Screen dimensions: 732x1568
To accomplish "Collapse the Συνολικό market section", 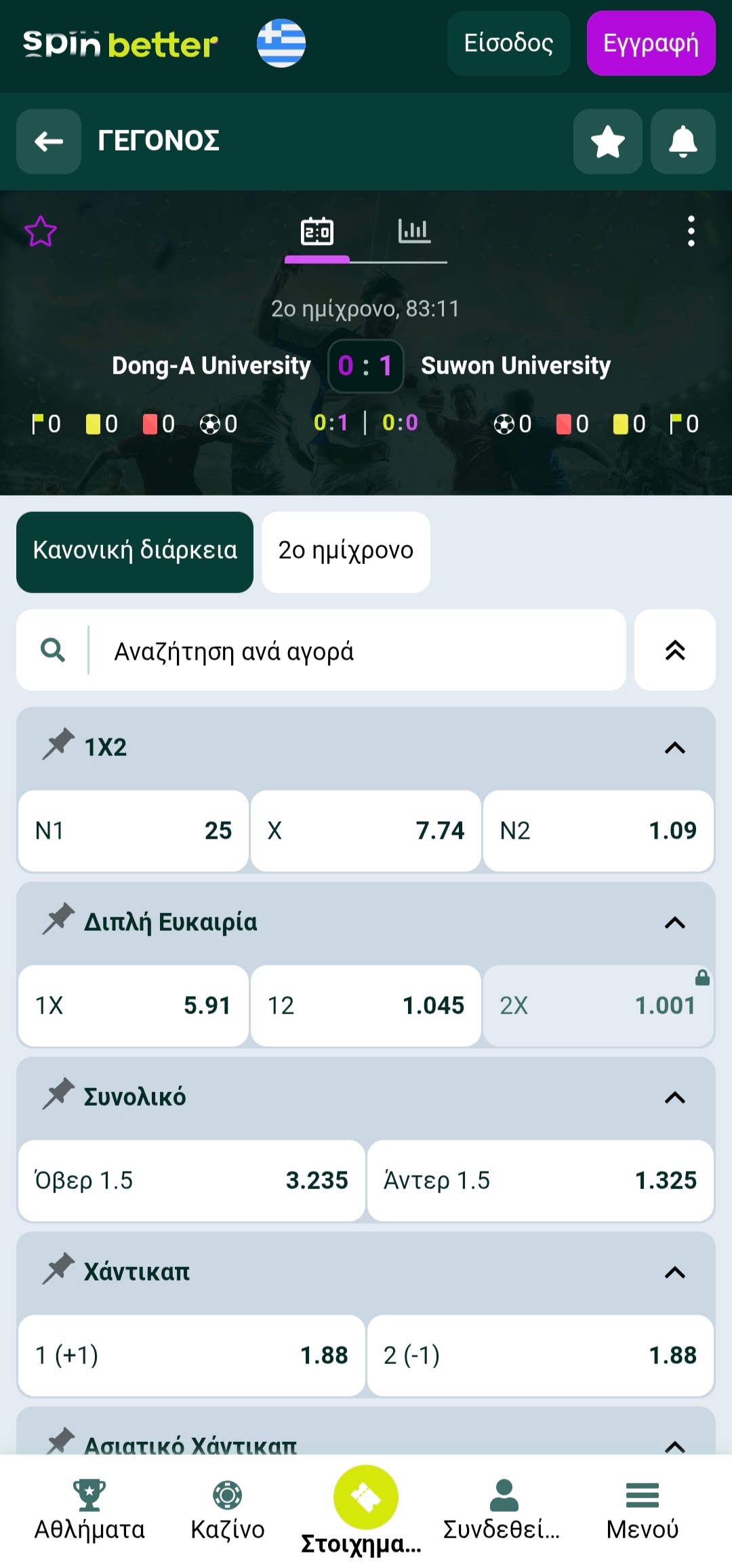I will pyautogui.click(x=674, y=1098).
